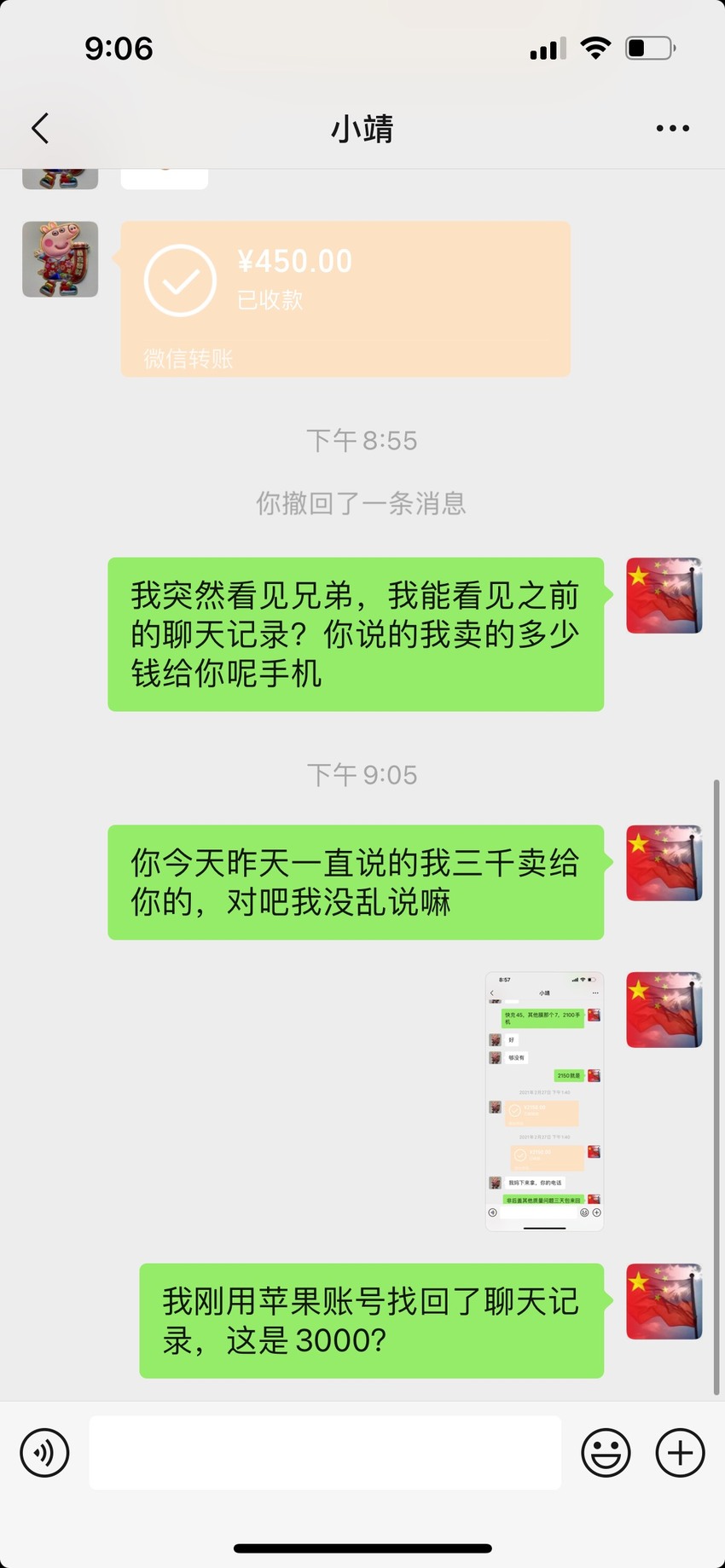View the sent chat screenshot image

[x=544, y=1102]
